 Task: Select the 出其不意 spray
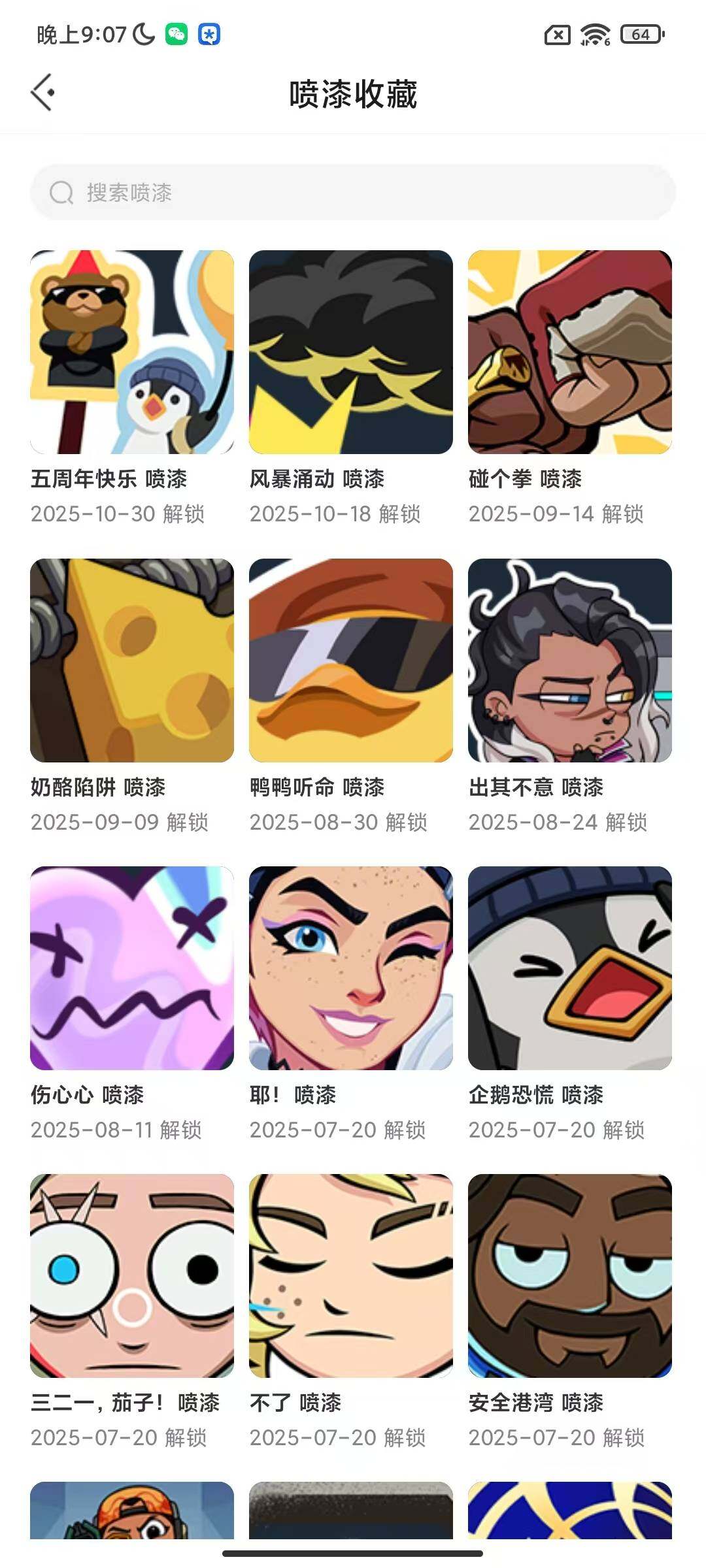pyautogui.click(x=570, y=661)
